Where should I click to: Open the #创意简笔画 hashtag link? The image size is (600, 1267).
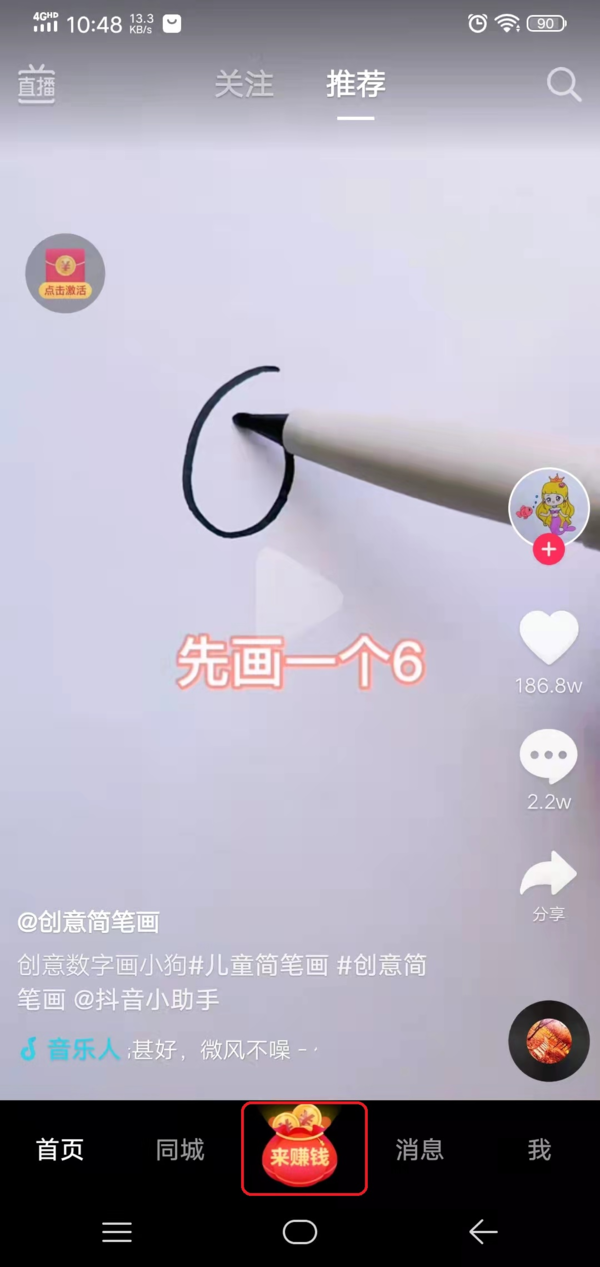(x=381, y=965)
